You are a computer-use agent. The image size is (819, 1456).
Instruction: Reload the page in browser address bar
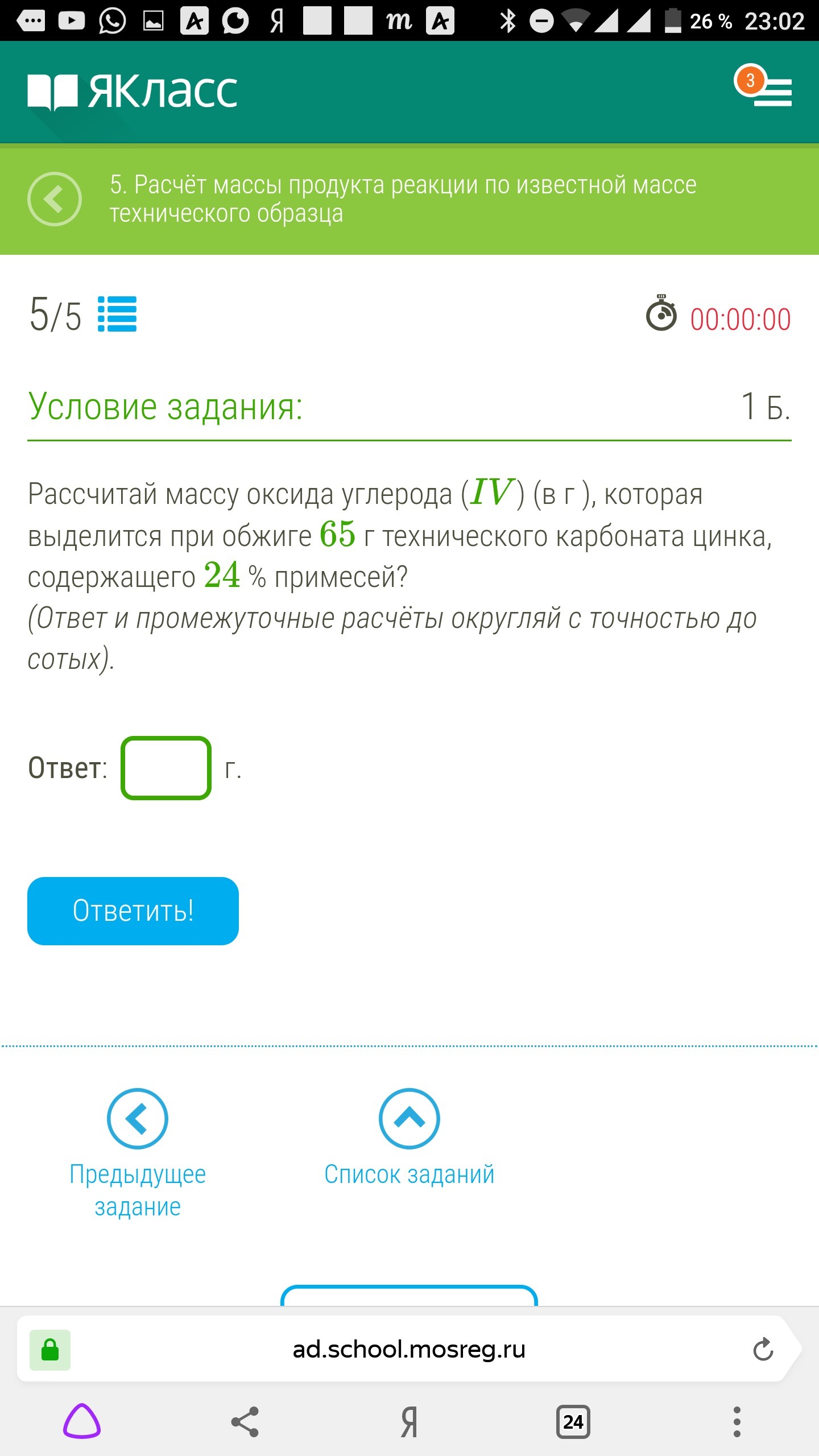pyautogui.click(x=763, y=1349)
